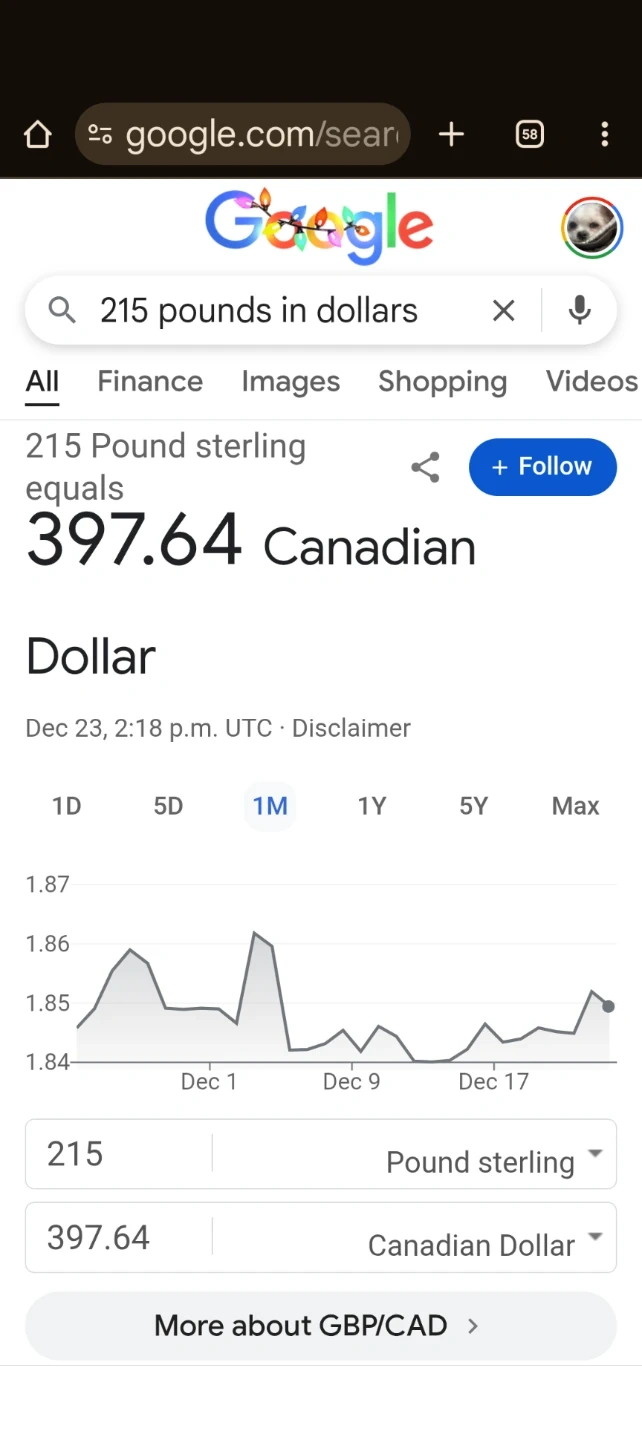Viewport: 642px width, 1440px height.
Task: Start voice search with the microphone
Action: (x=579, y=311)
